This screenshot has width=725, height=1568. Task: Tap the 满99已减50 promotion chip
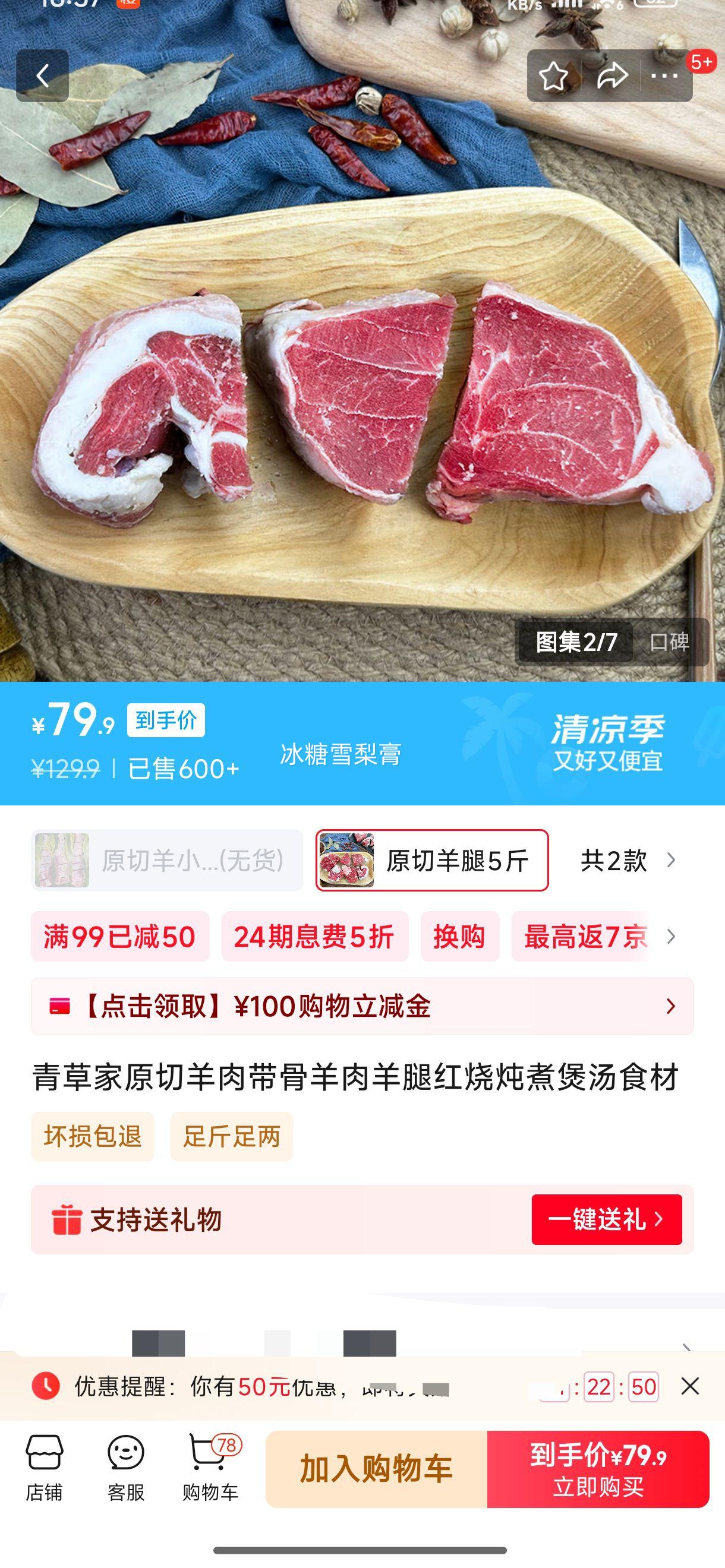click(120, 936)
